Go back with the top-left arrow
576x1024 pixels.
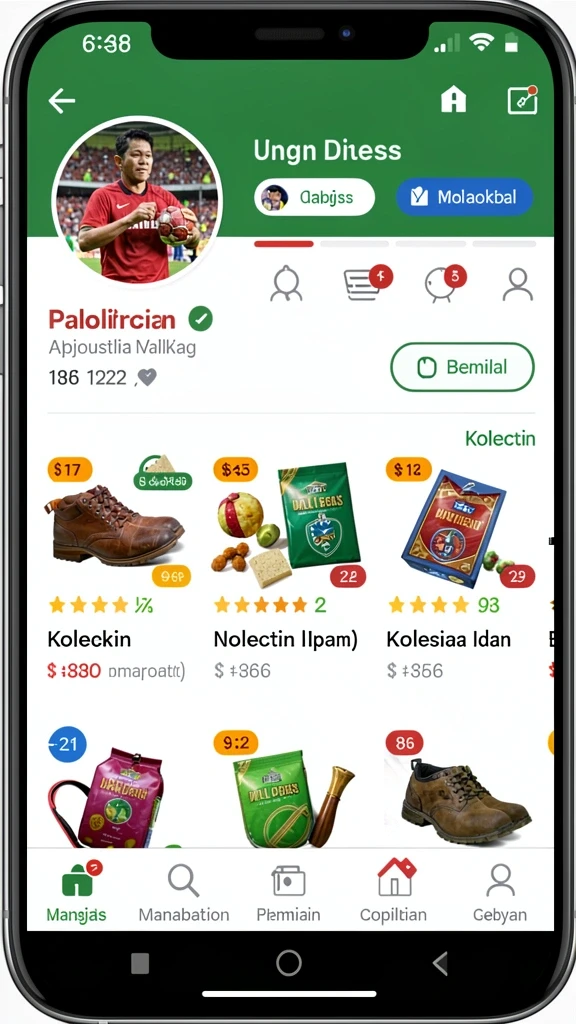(x=62, y=101)
